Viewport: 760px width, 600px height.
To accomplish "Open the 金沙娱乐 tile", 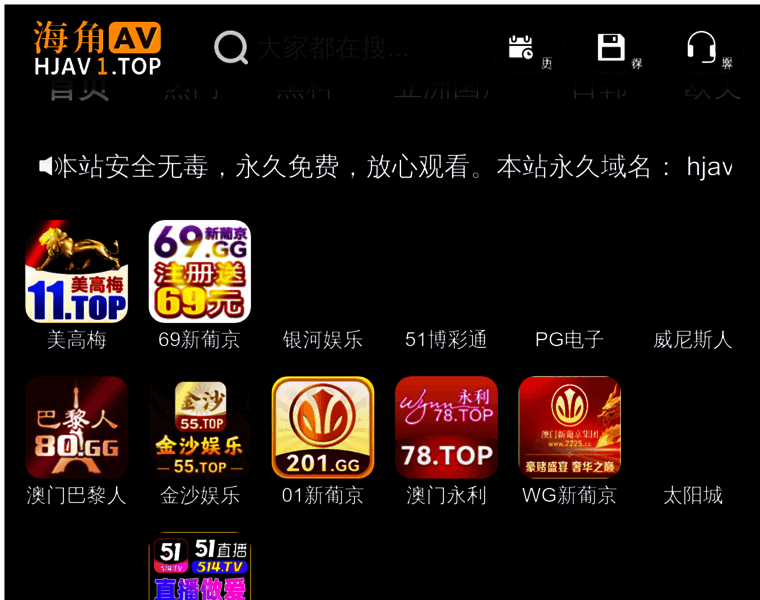I will tap(199, 428).
